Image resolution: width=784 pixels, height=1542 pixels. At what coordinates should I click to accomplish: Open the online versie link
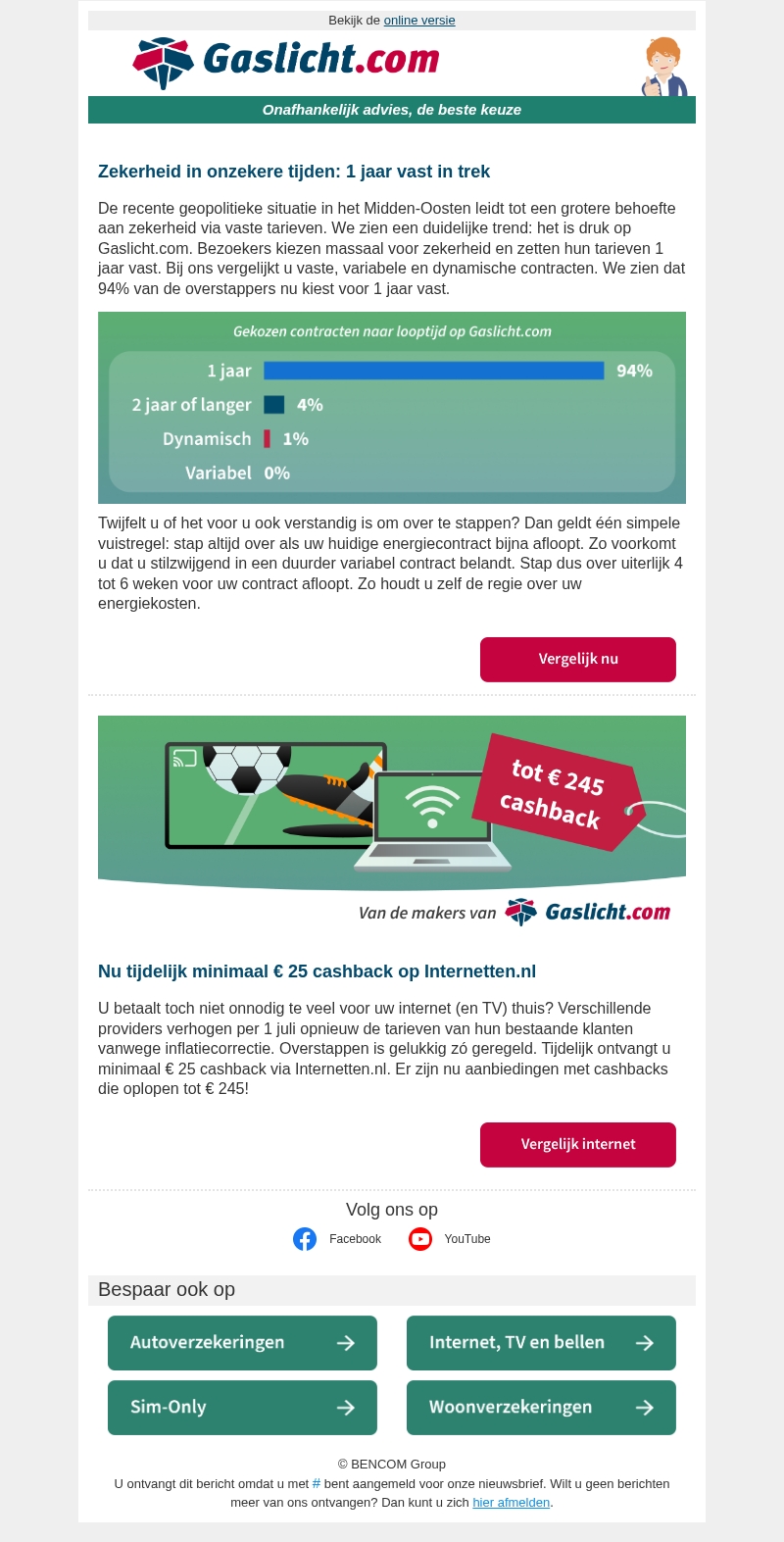click(418, 21)
